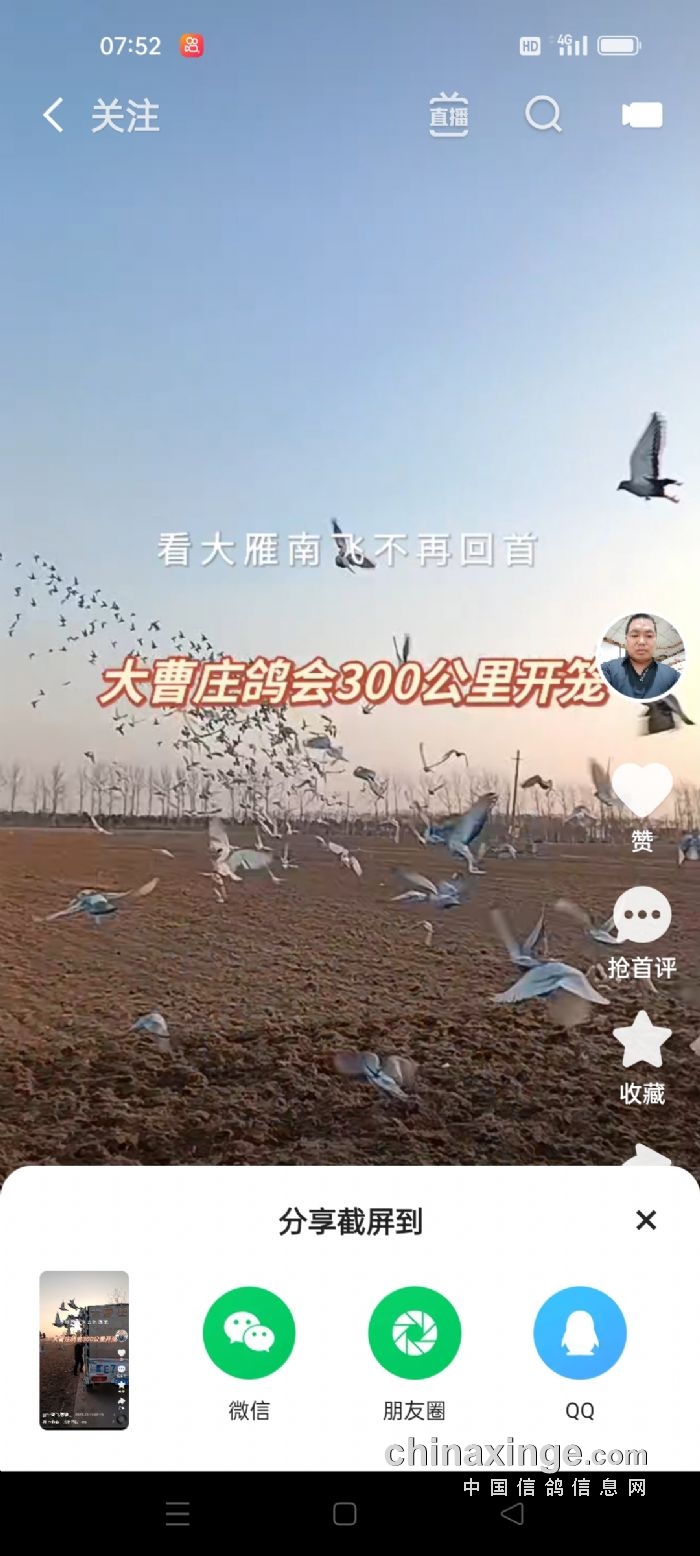
Task: Open comments via 抢首评
Action: point(641,917)
